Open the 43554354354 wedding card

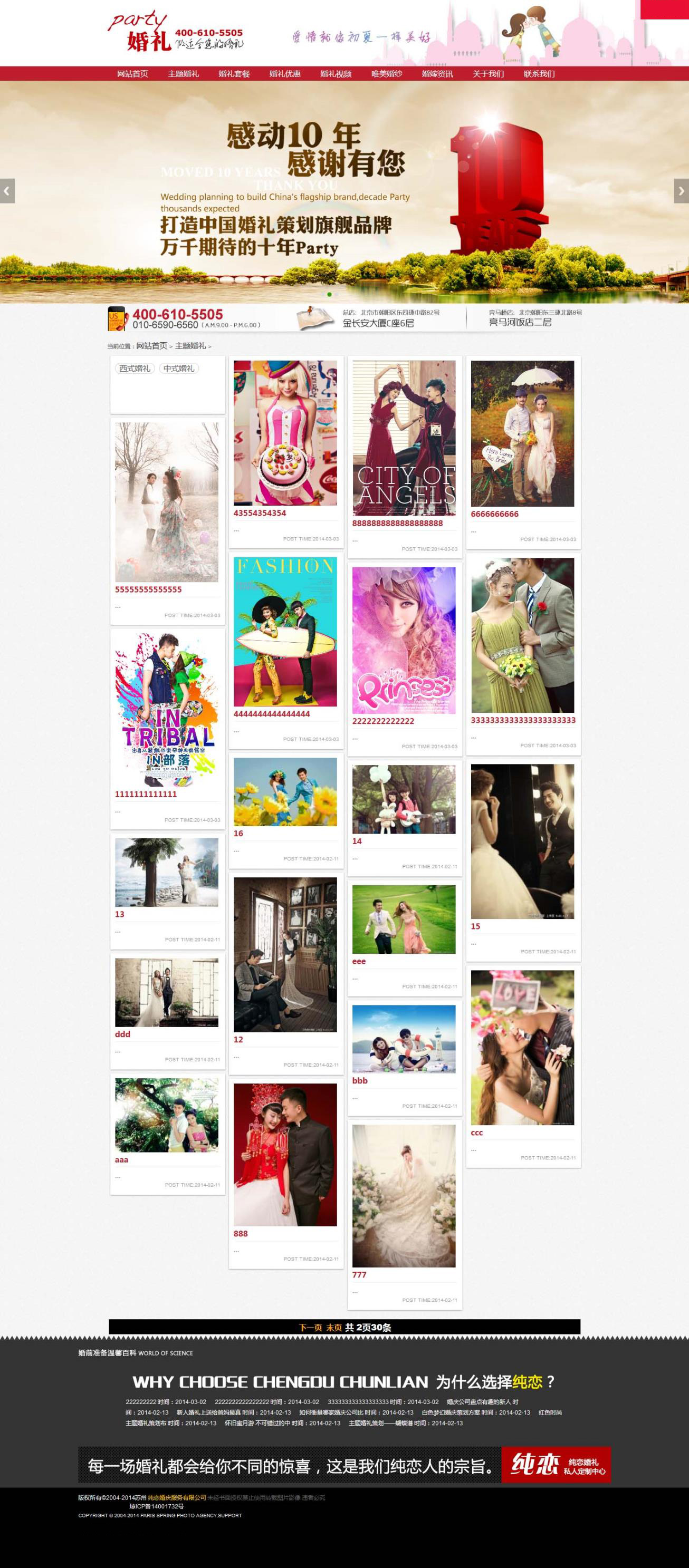pos(285,433)
